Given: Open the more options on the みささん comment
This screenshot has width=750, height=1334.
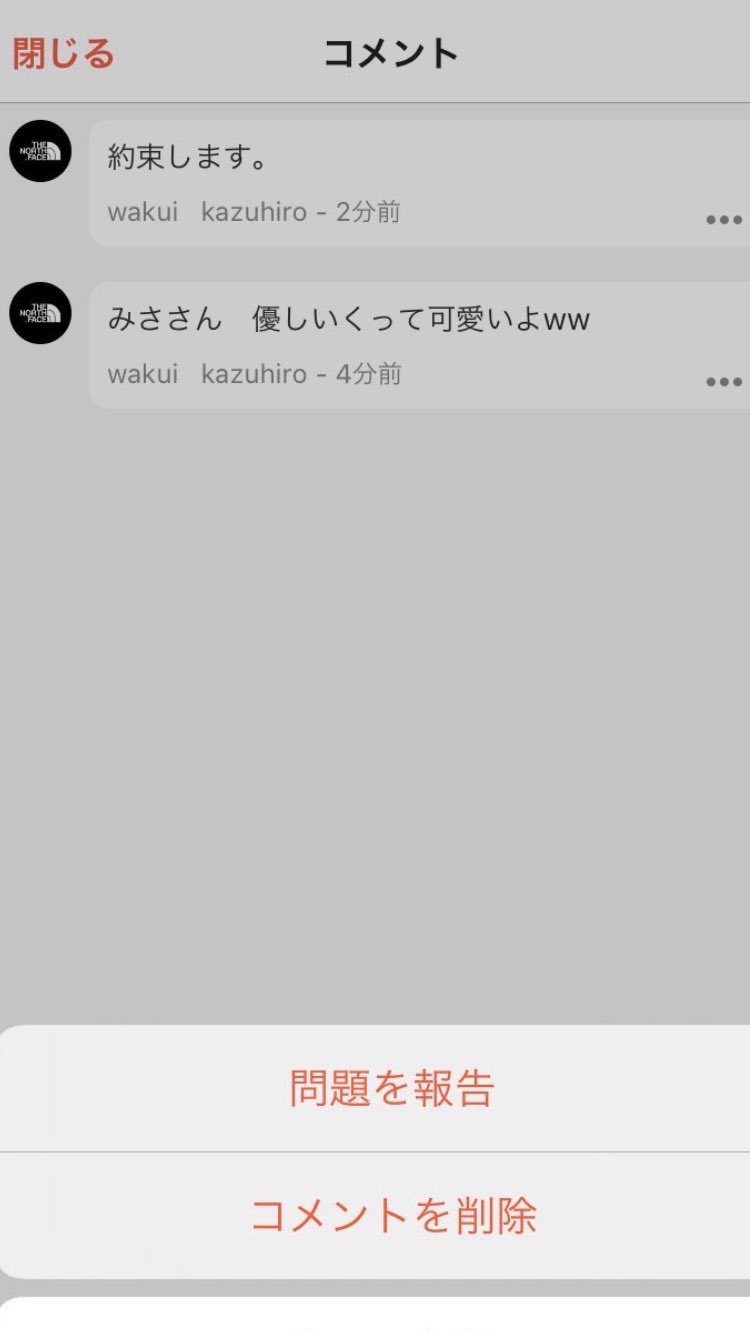Looking at the screenshot, I should pyautogui.click(x=723, y=381).
